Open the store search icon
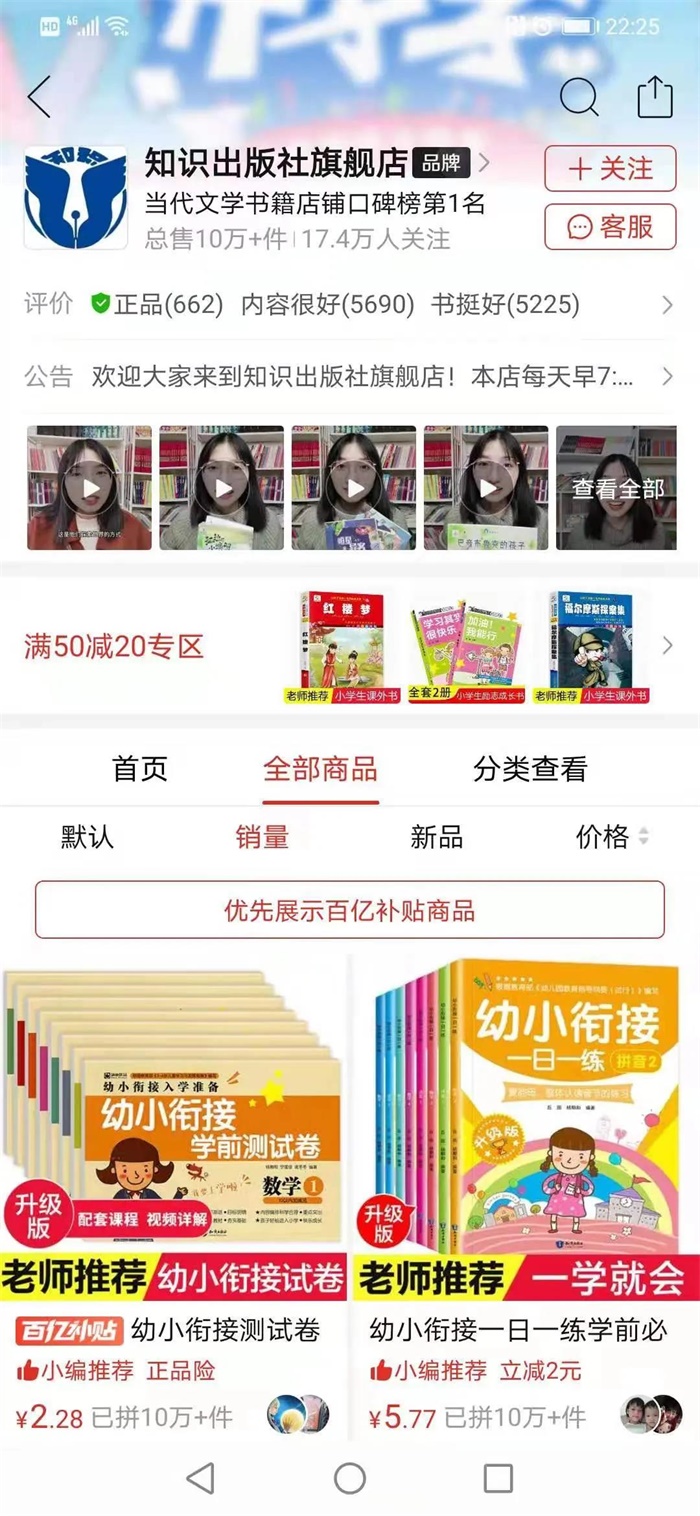 [x=578, y=97]
